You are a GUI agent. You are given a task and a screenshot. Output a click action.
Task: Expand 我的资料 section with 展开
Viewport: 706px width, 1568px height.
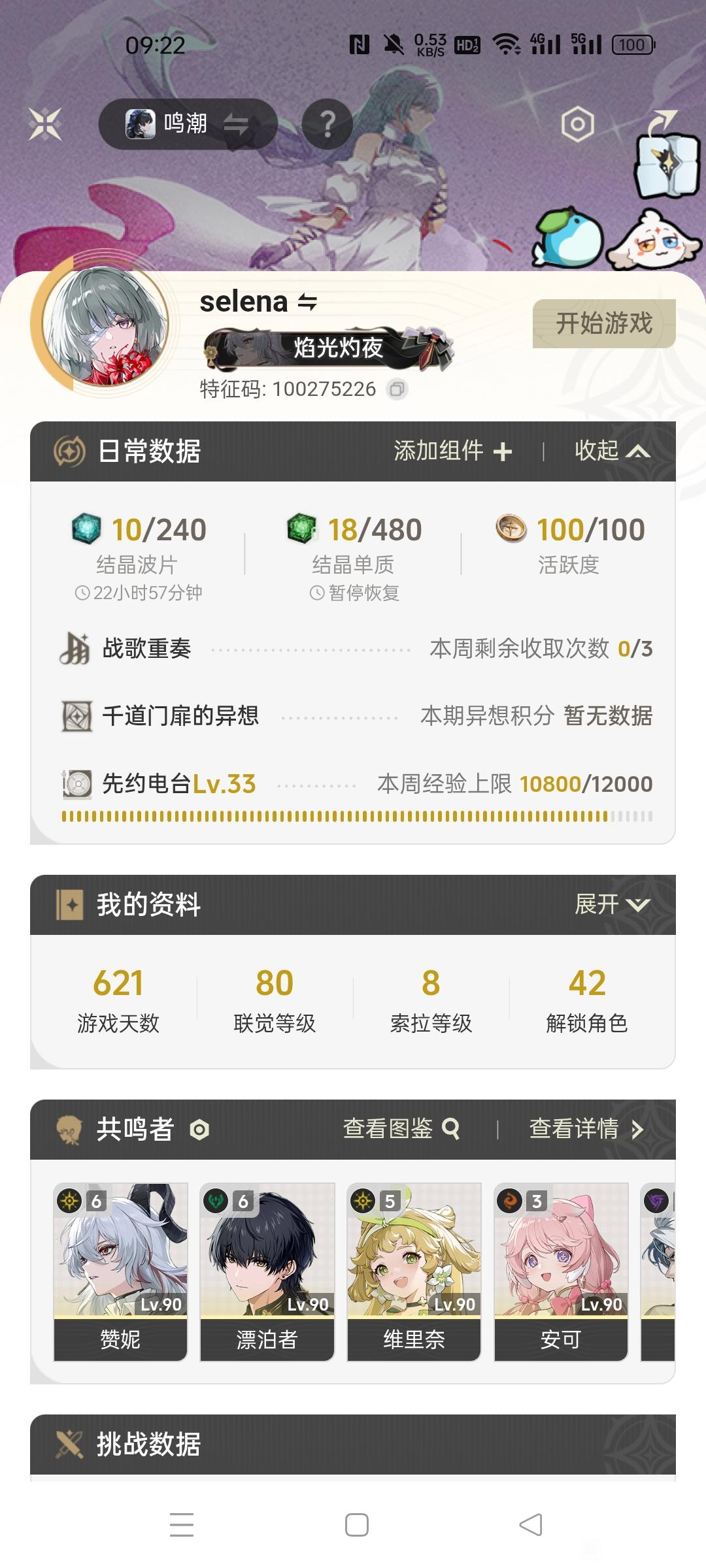click(612, 905)
